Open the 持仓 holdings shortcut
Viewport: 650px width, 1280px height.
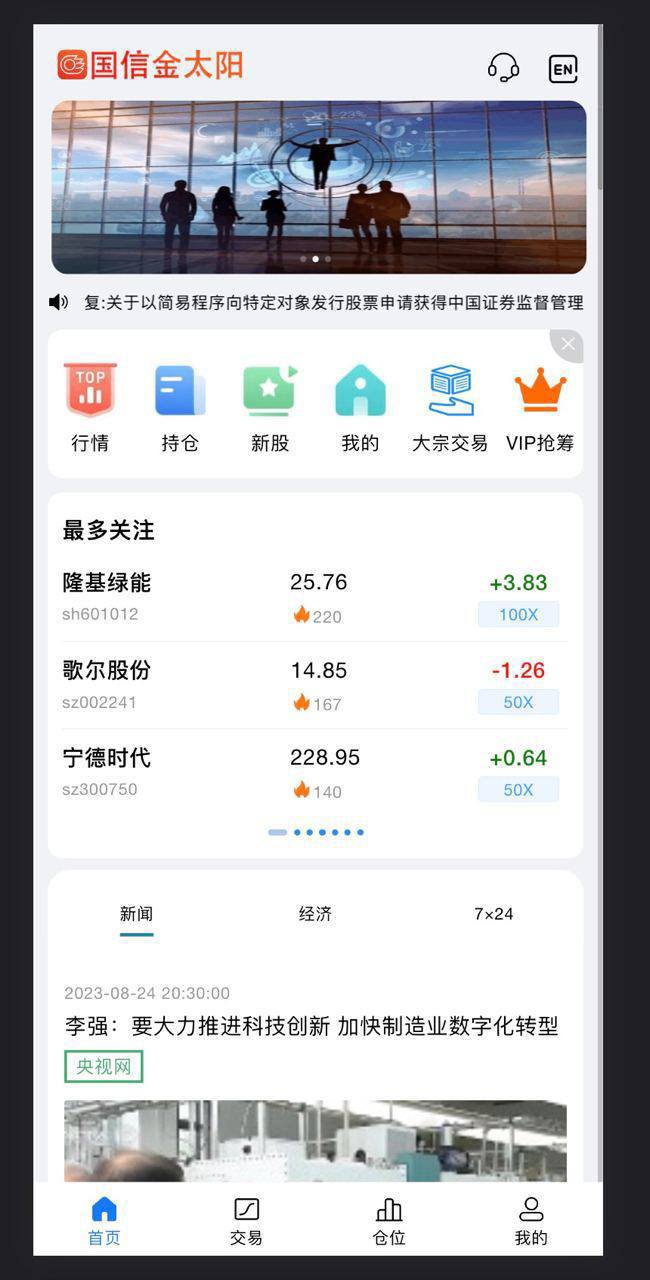pyautogui.click(x=180, y=408)
